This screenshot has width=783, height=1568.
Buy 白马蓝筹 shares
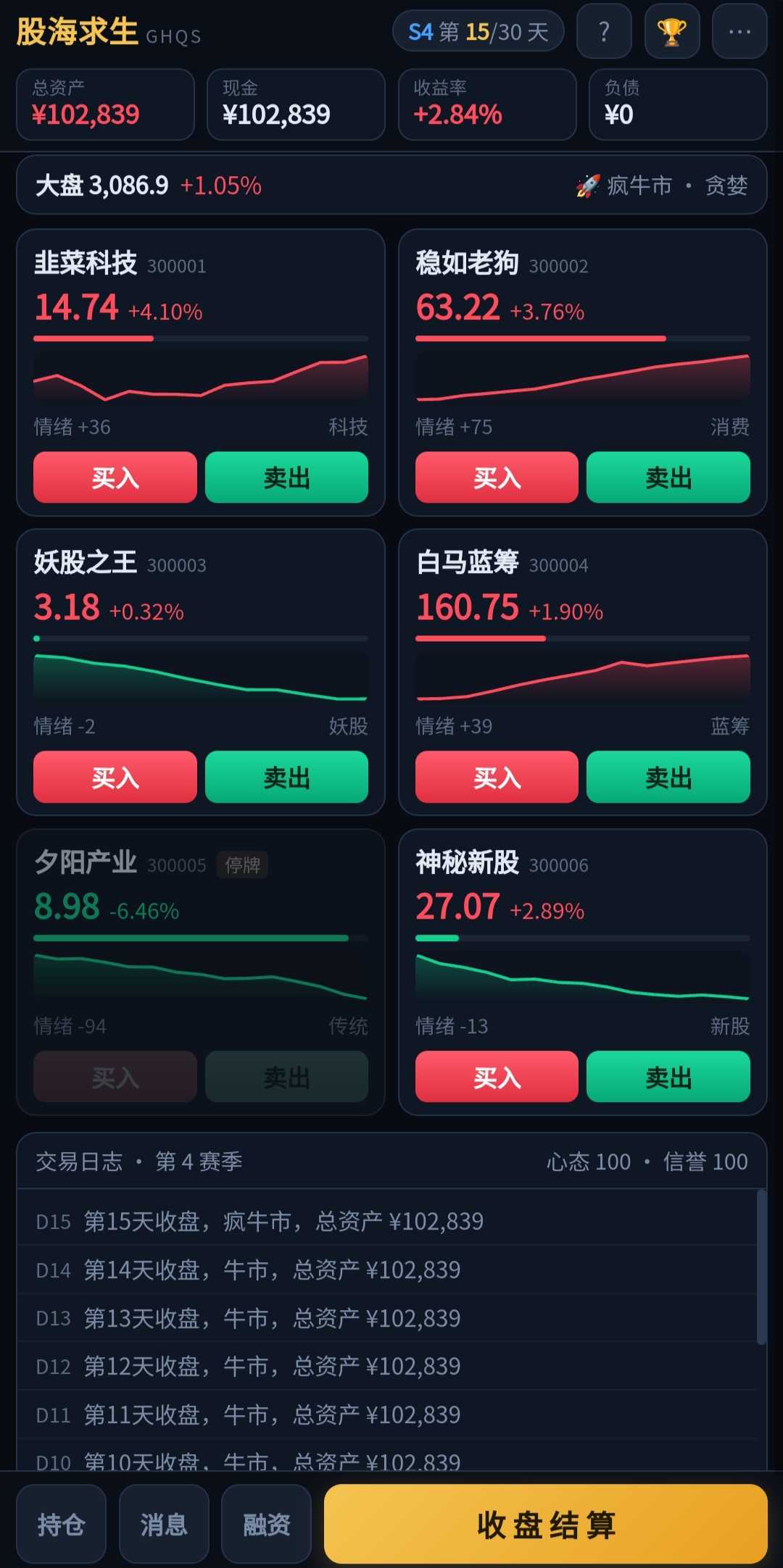(x=497, y=777)
